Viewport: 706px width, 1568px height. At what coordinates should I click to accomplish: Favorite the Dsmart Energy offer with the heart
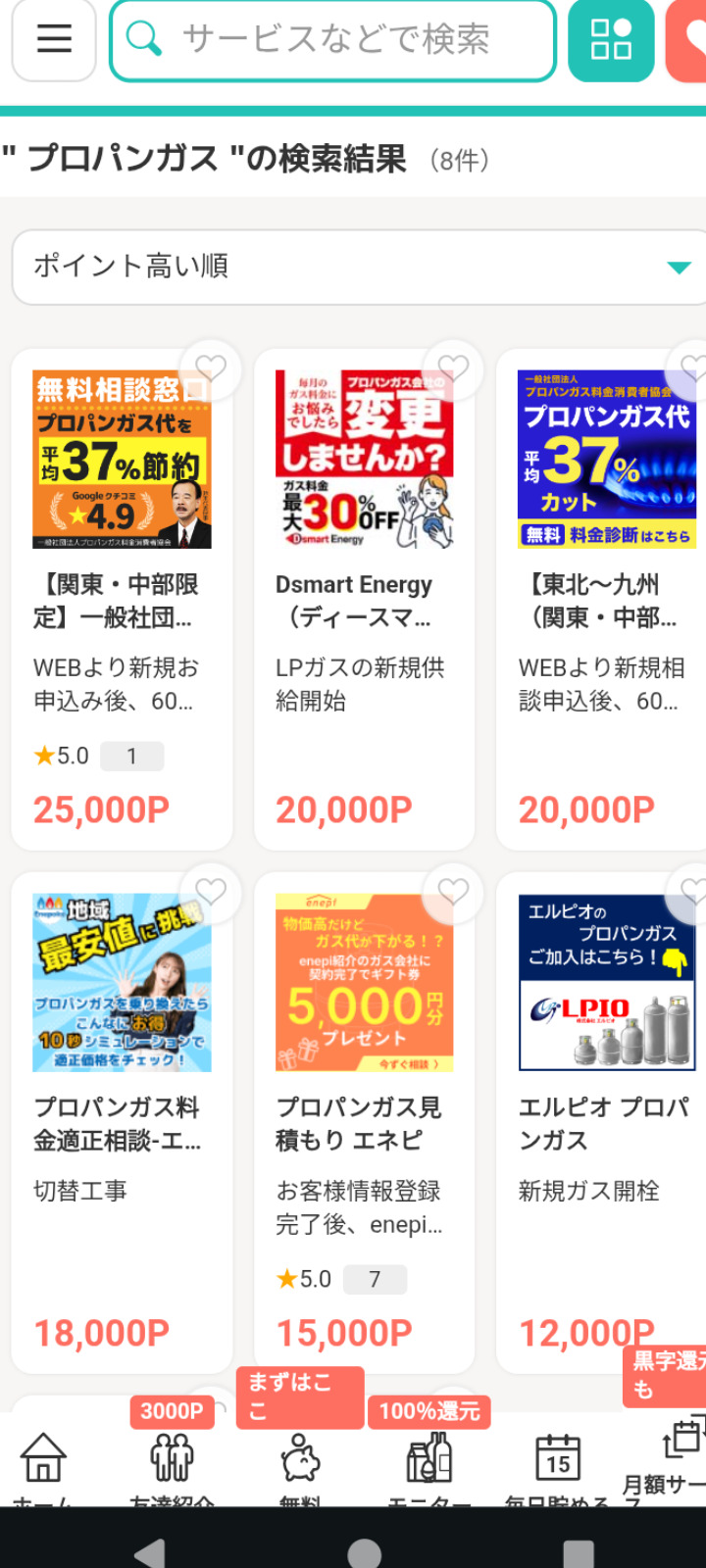[453, 368]
